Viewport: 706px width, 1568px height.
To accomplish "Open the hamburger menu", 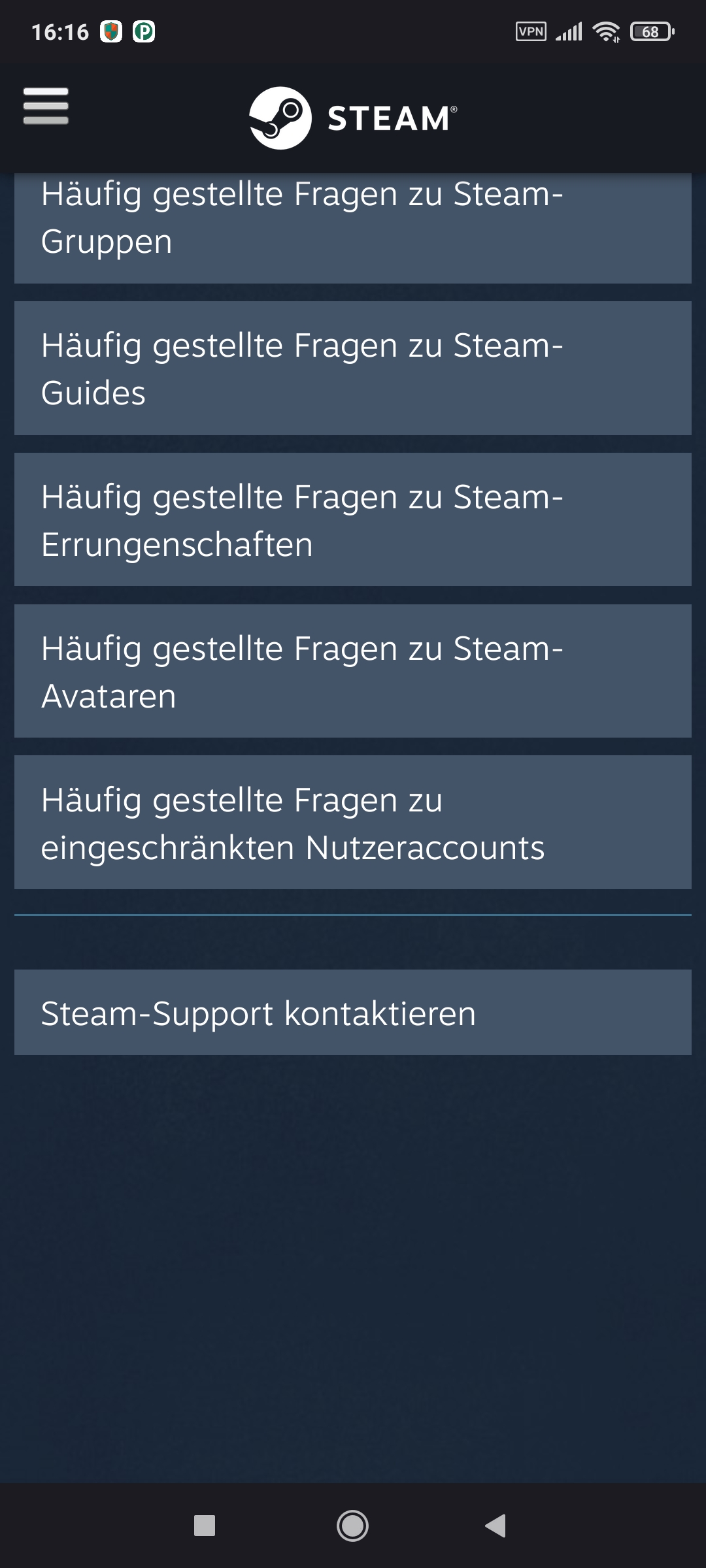I will click(x=46, y=106).
